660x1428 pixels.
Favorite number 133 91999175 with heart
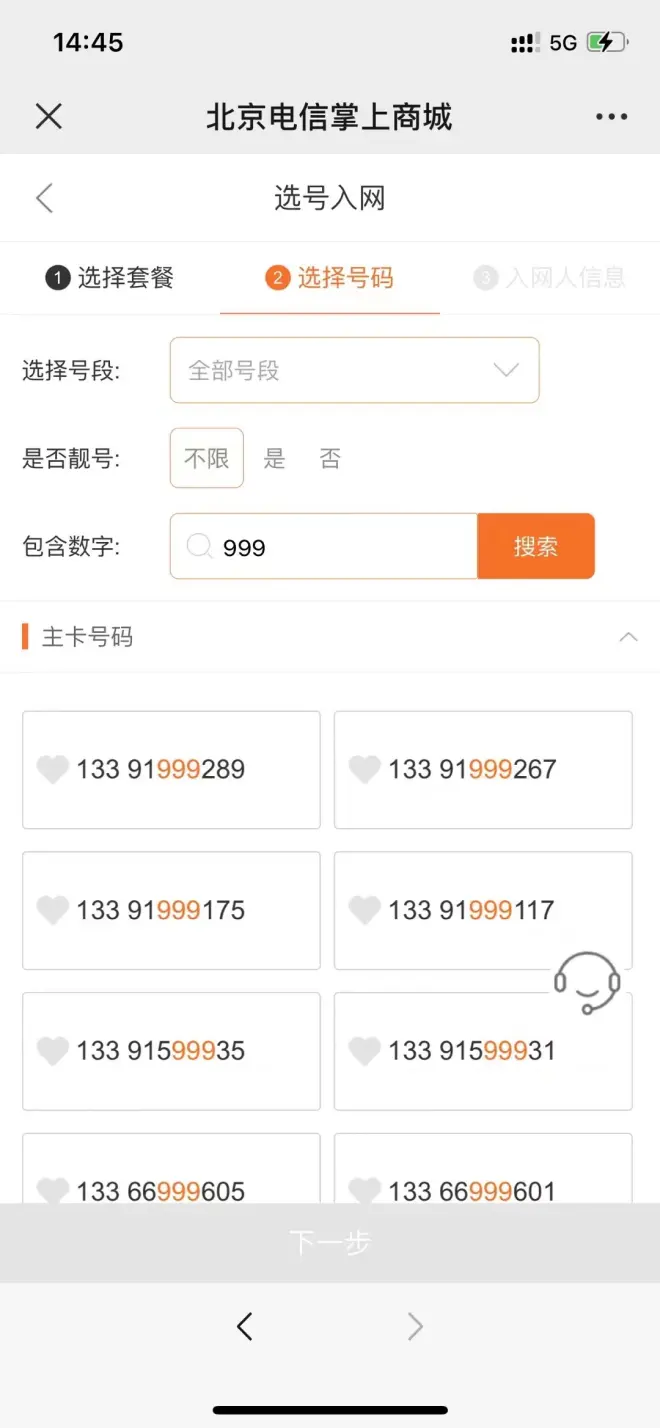click(52, 910)
